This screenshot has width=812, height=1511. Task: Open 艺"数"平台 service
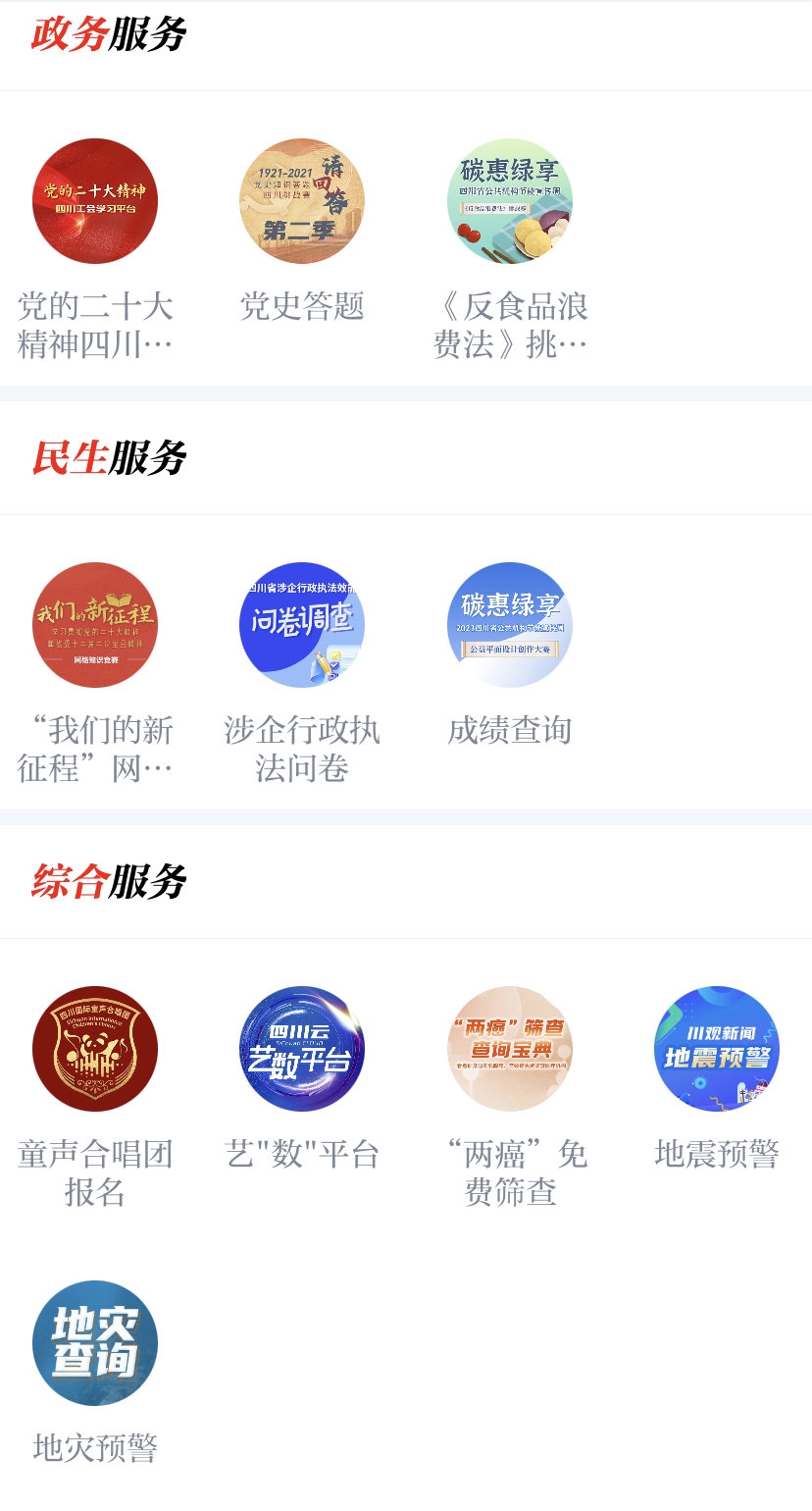302,1049
